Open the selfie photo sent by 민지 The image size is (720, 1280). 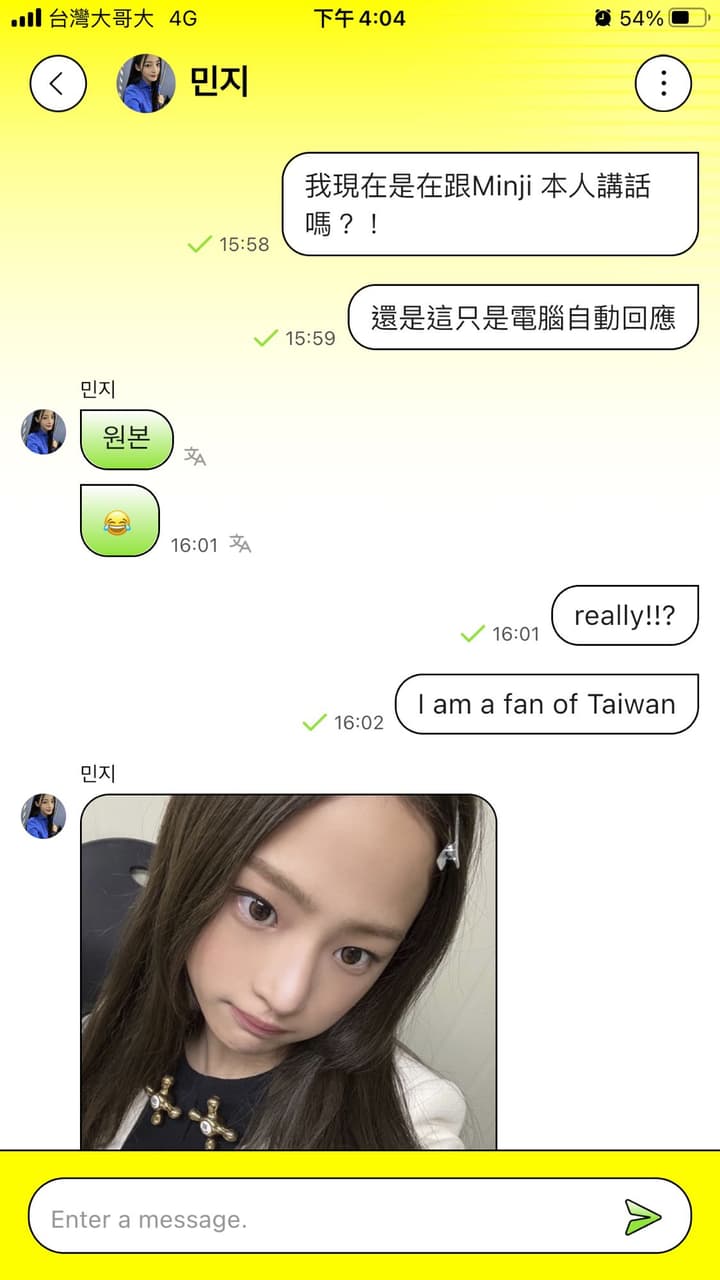point(288,970)
